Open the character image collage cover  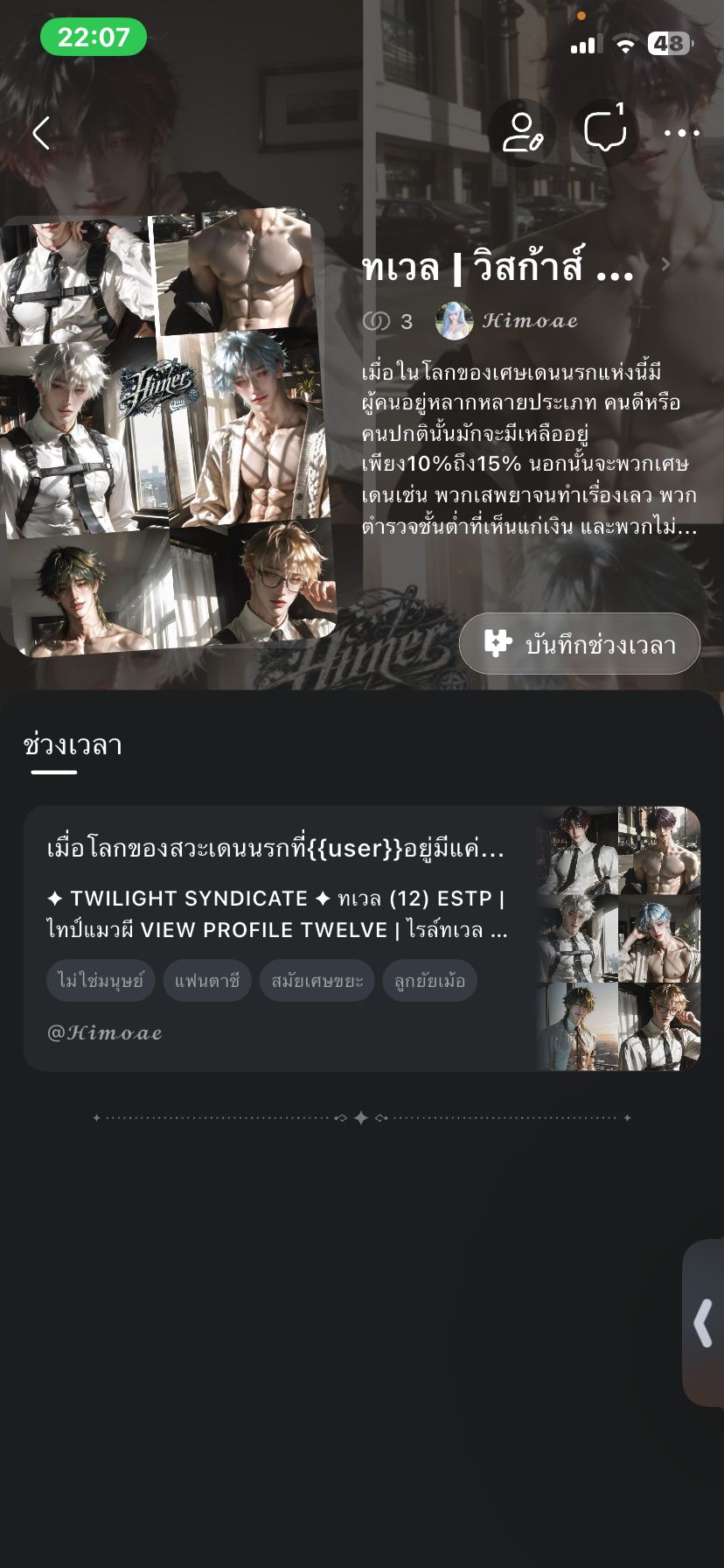point(166,432)
